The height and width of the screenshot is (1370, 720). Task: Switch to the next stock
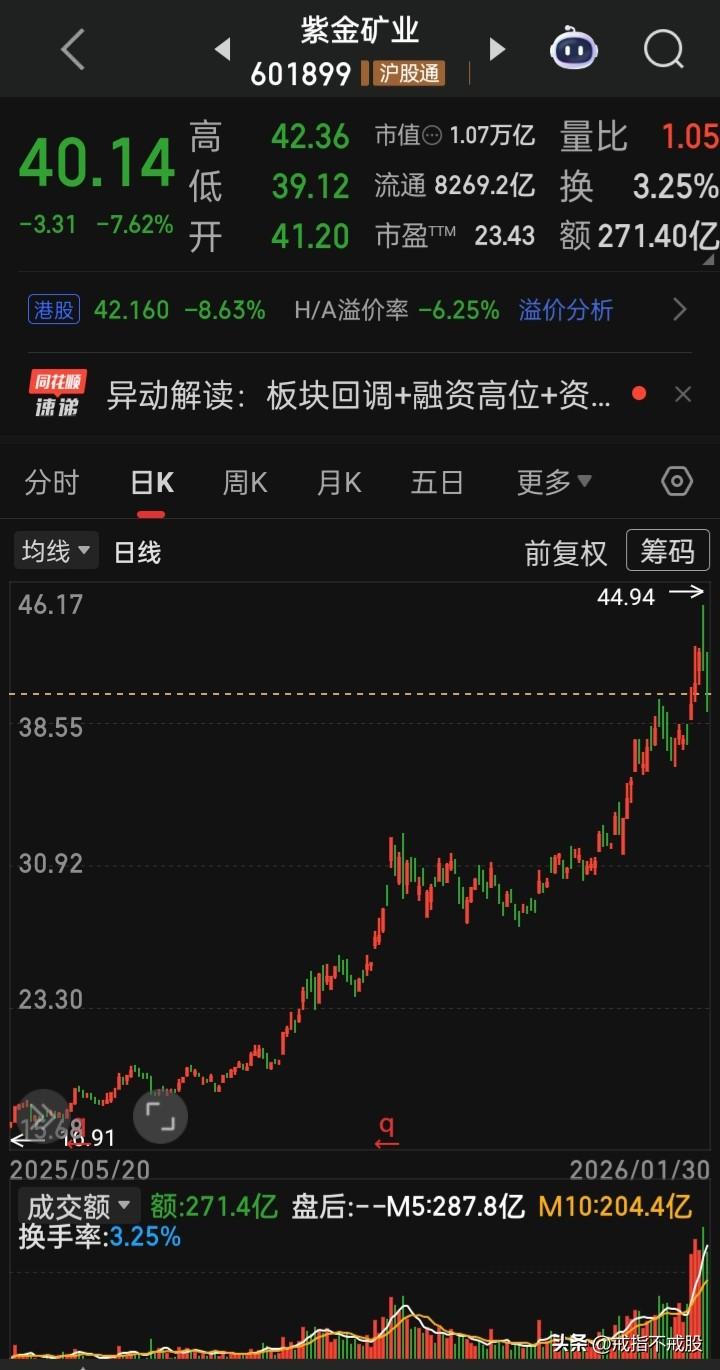(496, 49)
